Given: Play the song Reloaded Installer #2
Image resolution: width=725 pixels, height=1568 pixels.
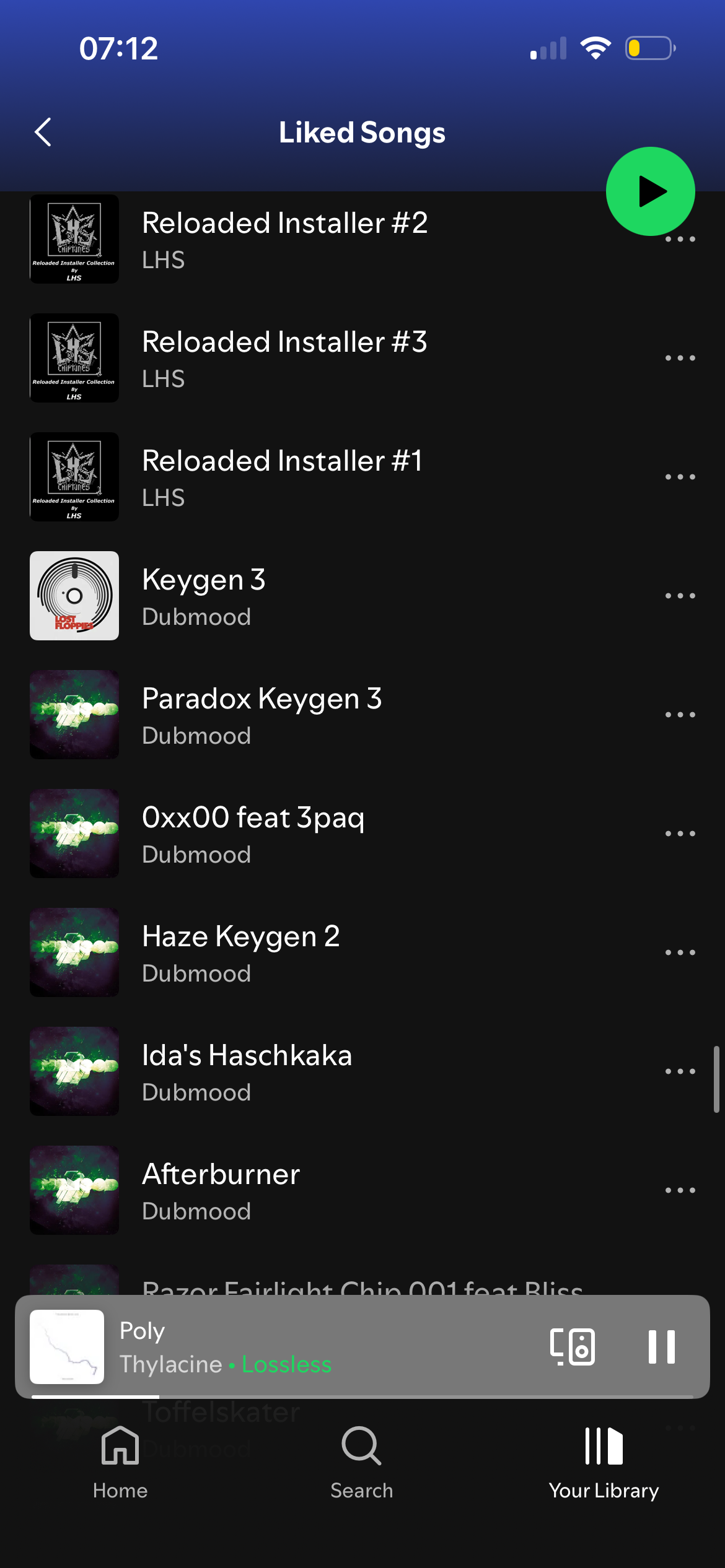Looking at the screenshot, I should click(285, 238).
